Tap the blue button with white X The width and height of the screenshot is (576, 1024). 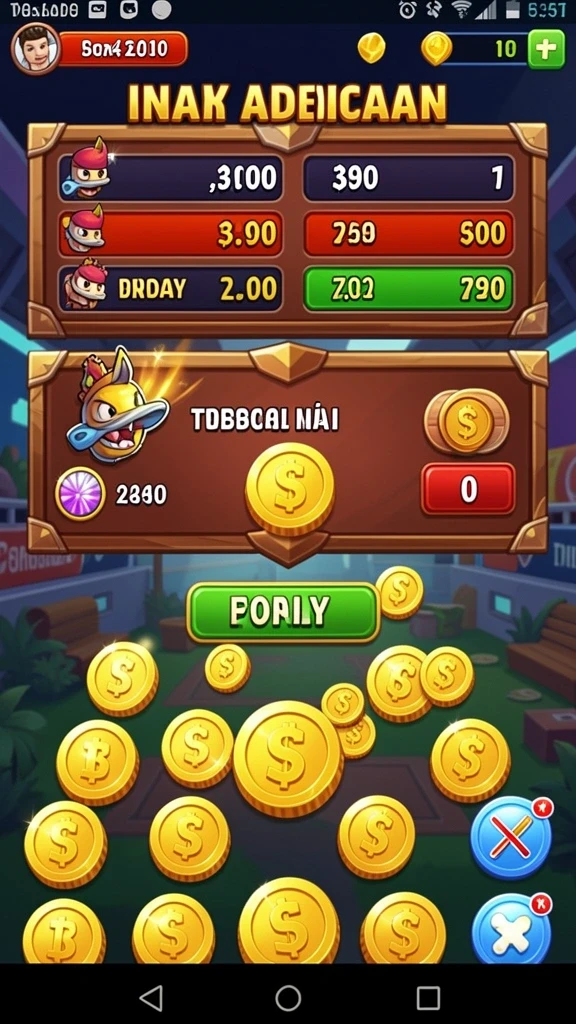[x=511, y=933]
